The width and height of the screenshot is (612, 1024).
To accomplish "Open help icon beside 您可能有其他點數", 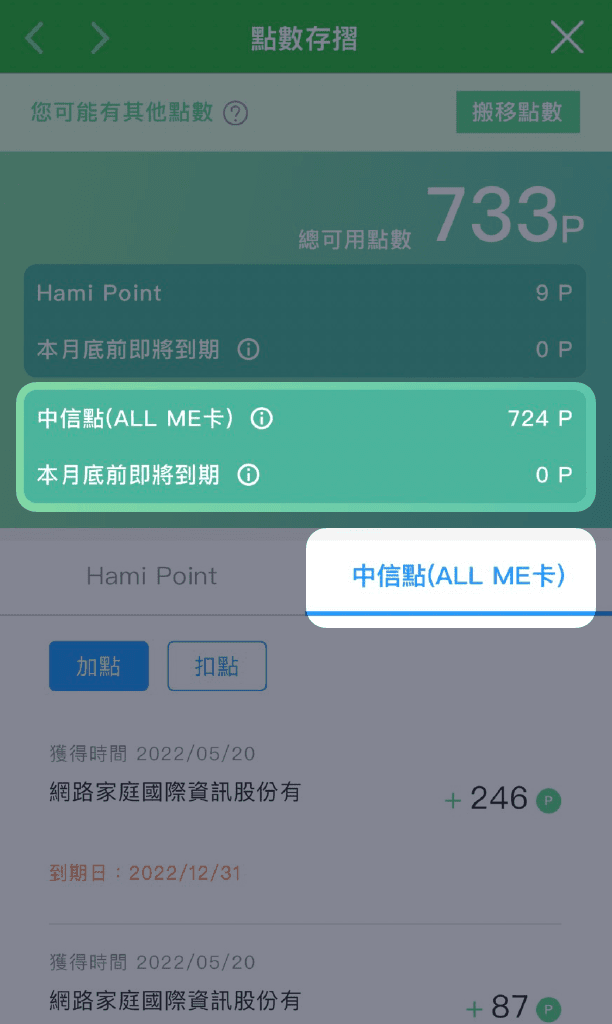I will (236, 113).
